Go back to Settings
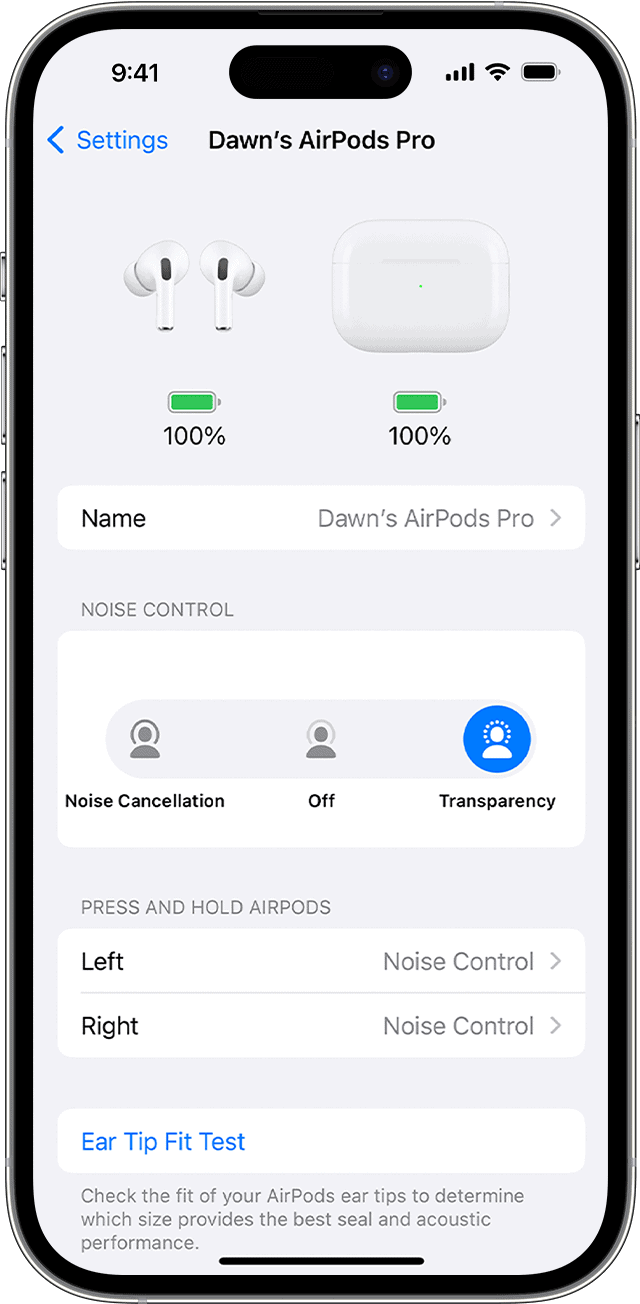The image size is (640, 1304). click(107, 140)
